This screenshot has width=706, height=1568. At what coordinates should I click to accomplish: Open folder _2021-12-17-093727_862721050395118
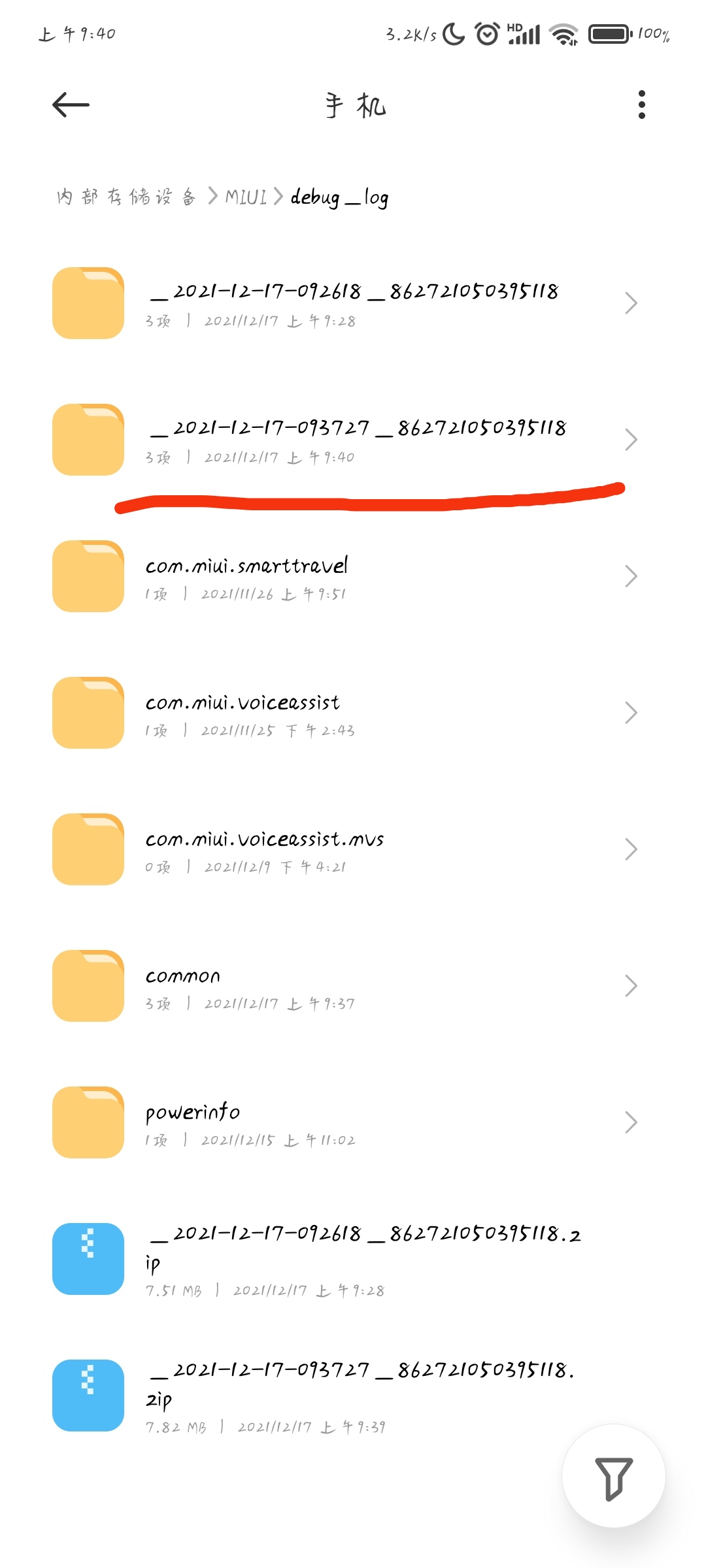tap(353, 440)
